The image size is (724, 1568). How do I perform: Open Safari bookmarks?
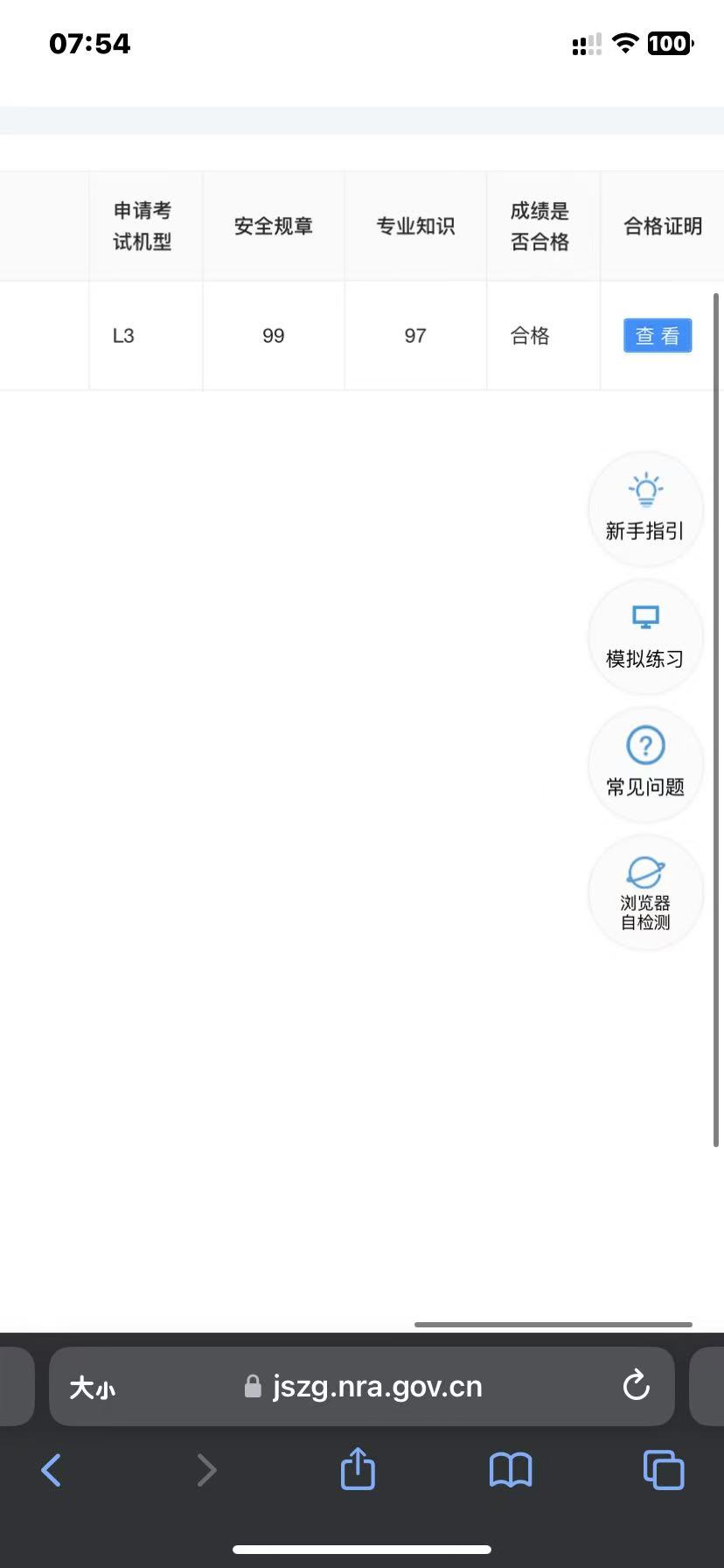(x=511, y=1470)
